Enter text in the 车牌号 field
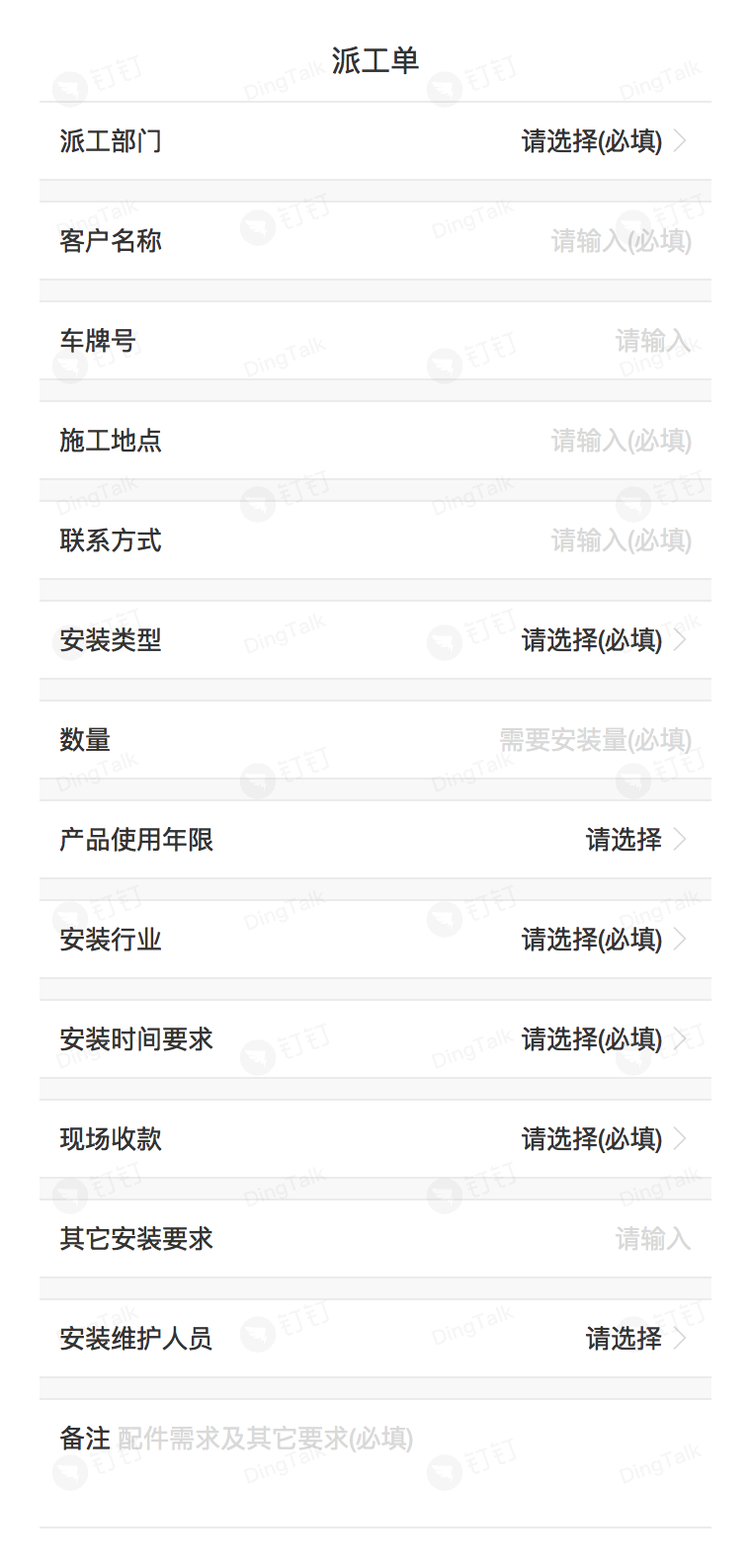This screenshot has width=751, height=1568. click(x=375, y=341)
